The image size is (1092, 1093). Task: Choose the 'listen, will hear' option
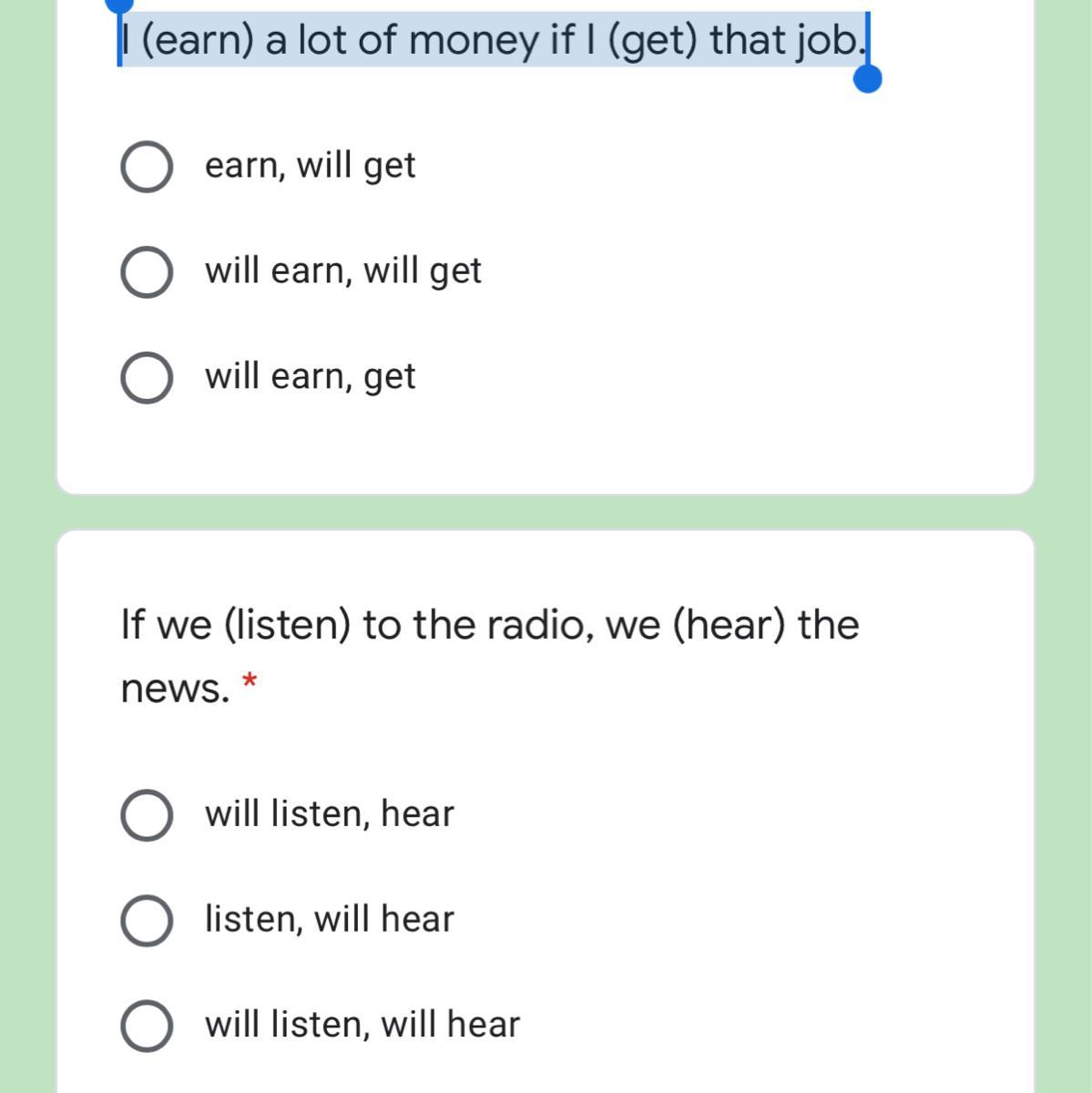pyautogui.click(x=147, y=921)
